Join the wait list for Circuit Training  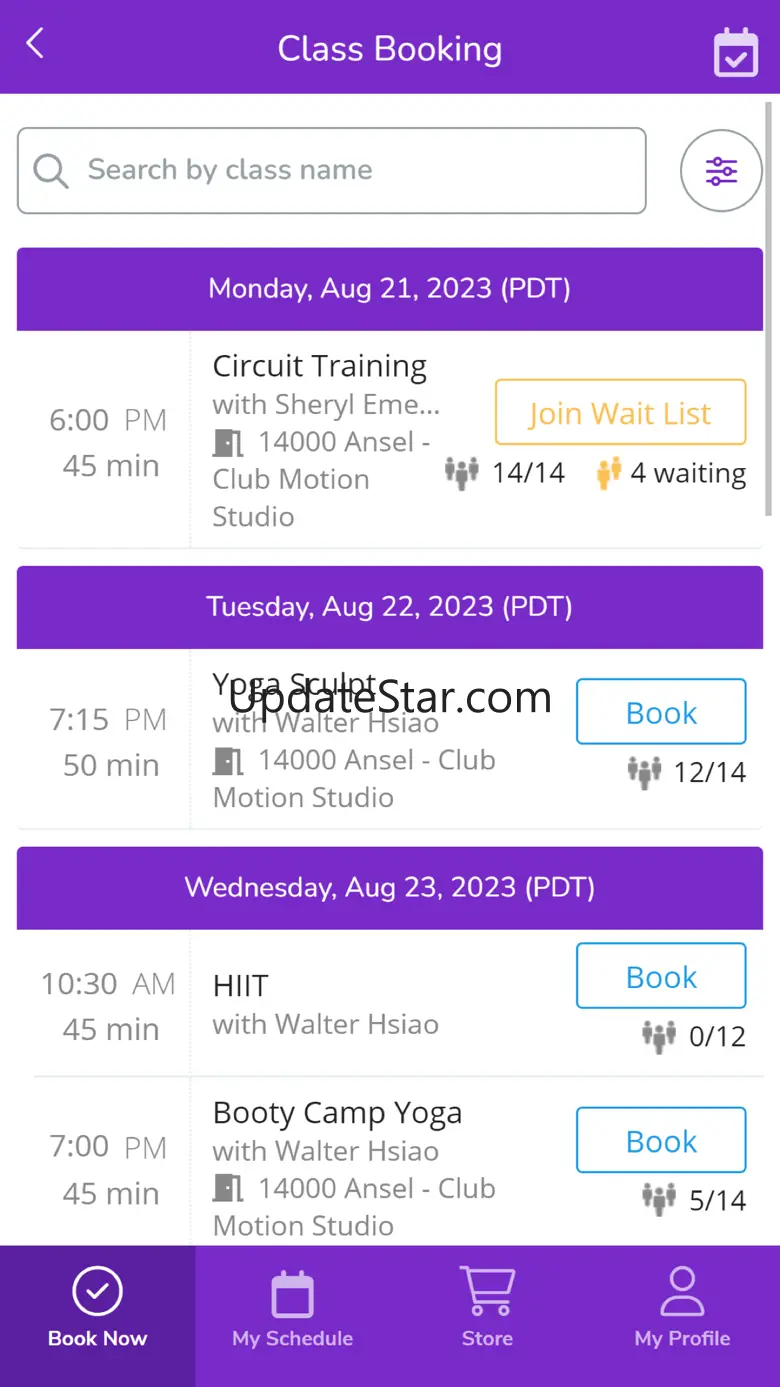click(x=620, y=412)
